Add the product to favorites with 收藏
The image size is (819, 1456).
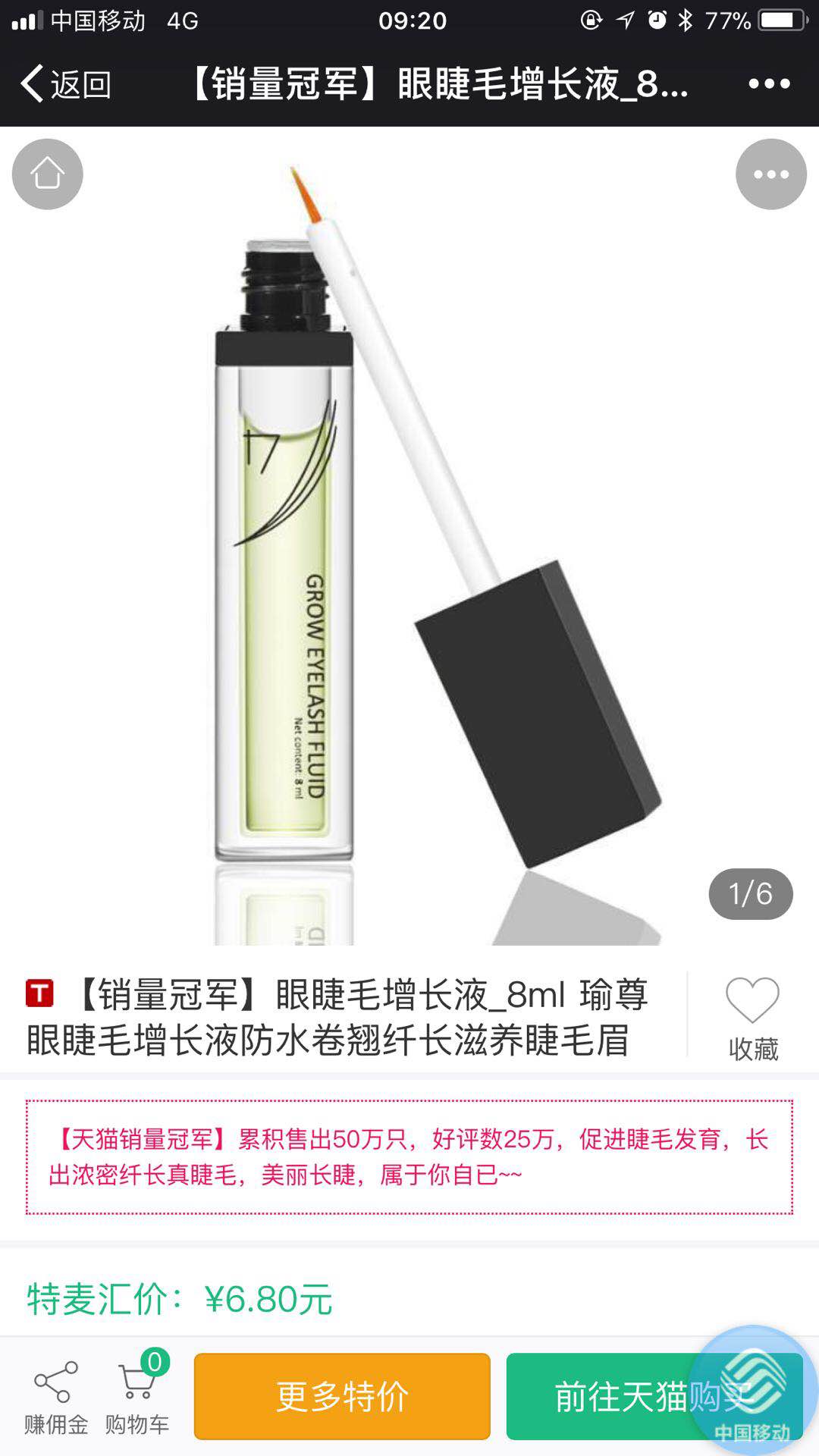coord(752,1018)
